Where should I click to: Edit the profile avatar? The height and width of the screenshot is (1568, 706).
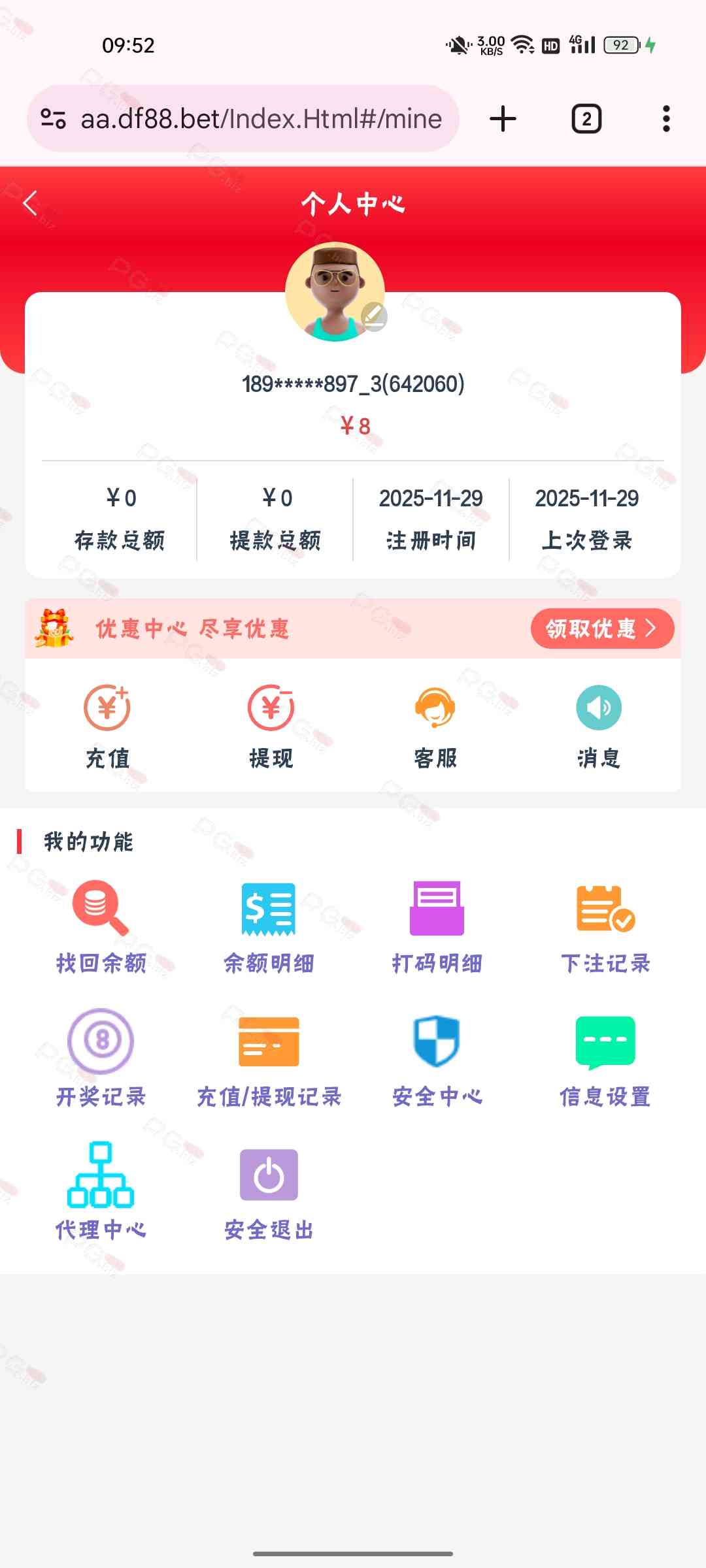(x=374, y=317)
